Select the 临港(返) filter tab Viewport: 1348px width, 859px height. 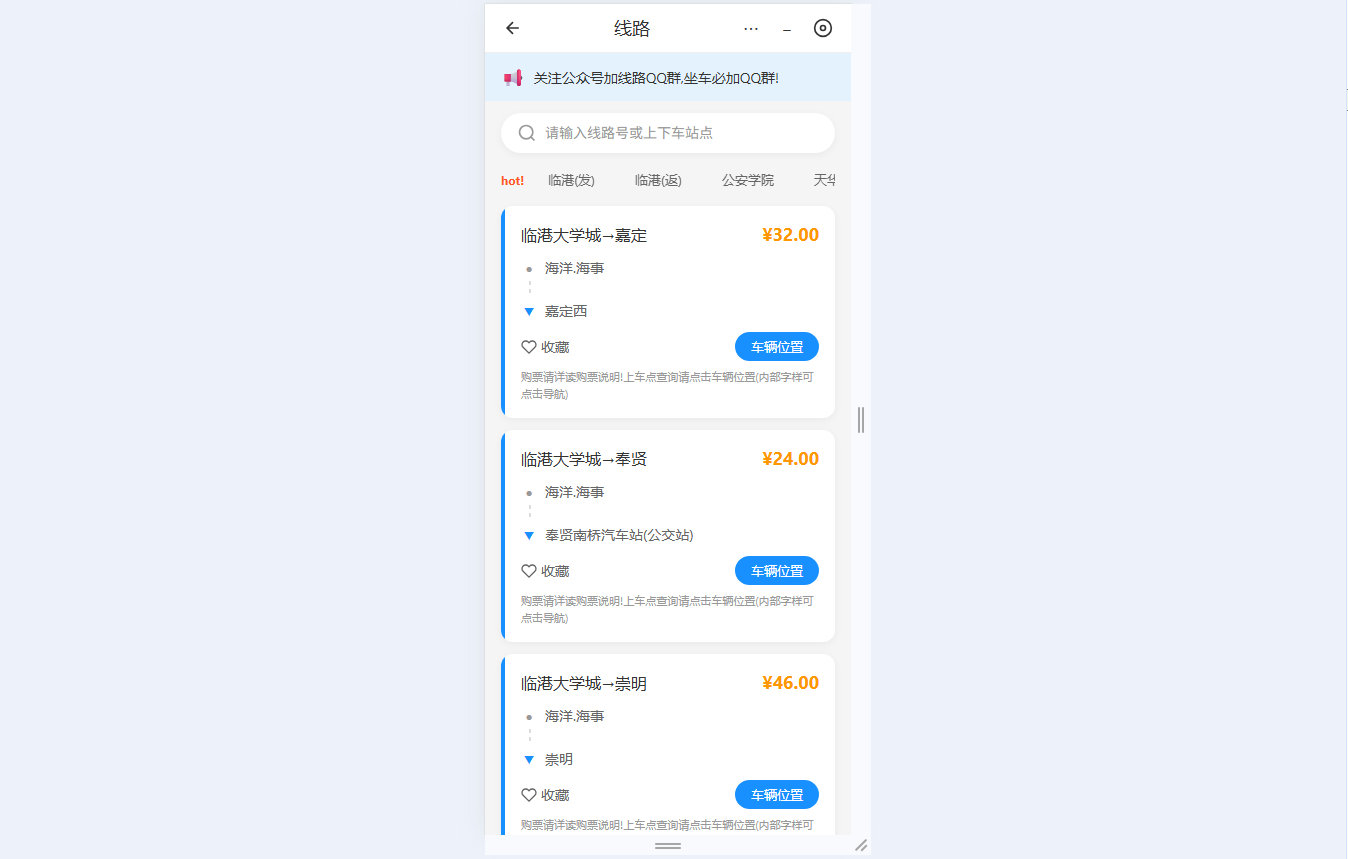pos(658,180)
